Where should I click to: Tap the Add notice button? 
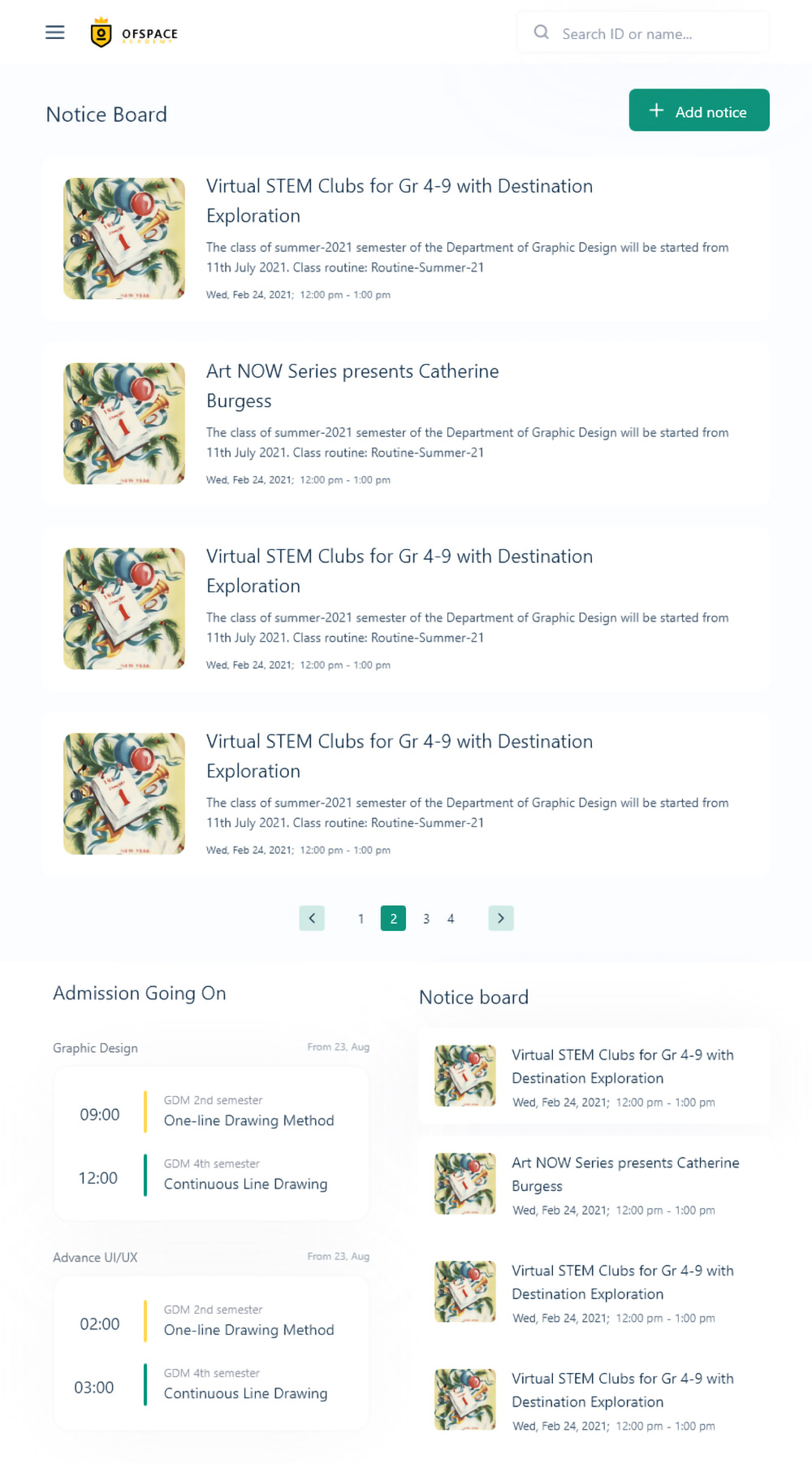click(x=698, y=110)
